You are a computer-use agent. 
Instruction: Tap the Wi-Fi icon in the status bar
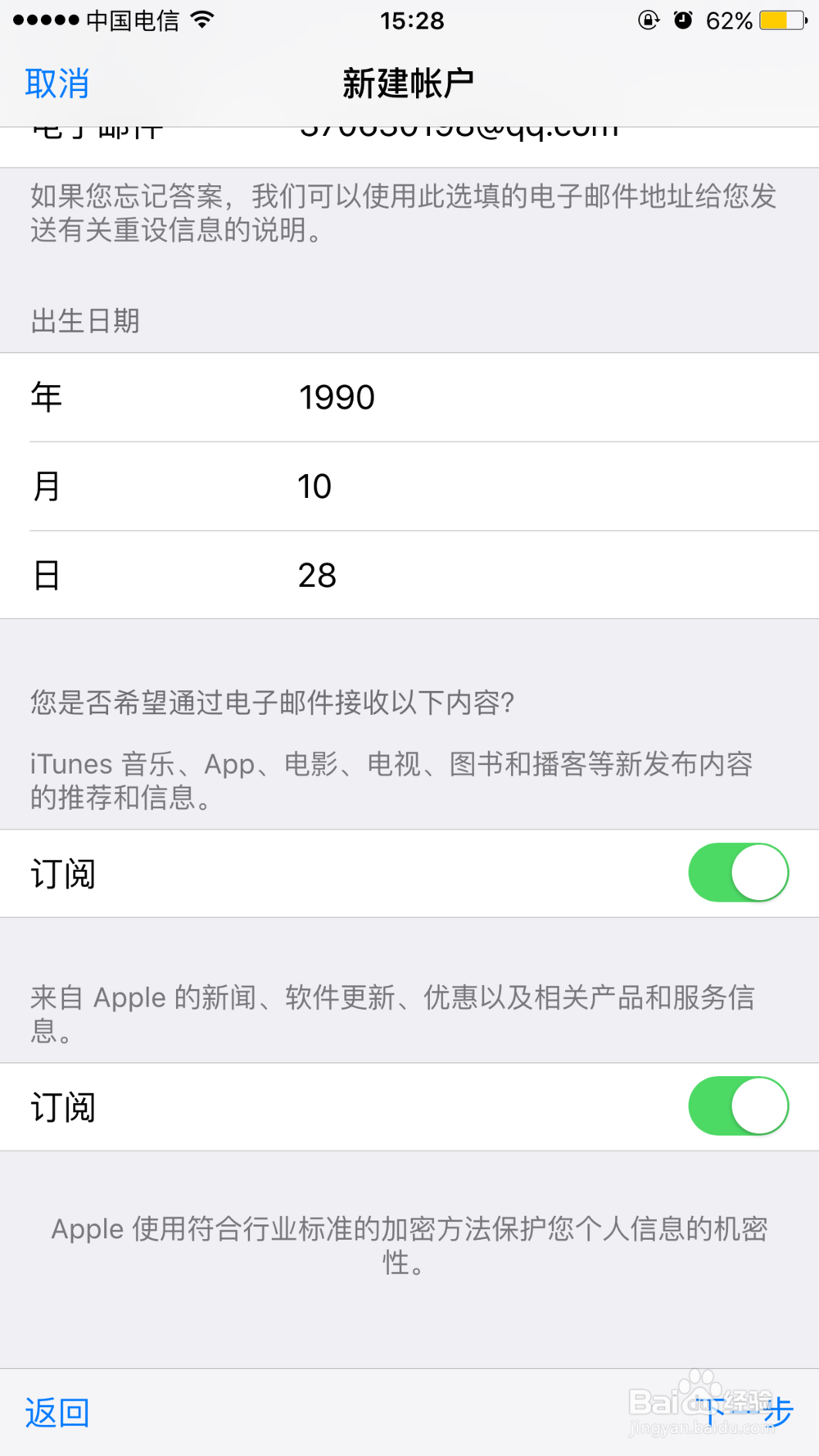coord(201,20)
